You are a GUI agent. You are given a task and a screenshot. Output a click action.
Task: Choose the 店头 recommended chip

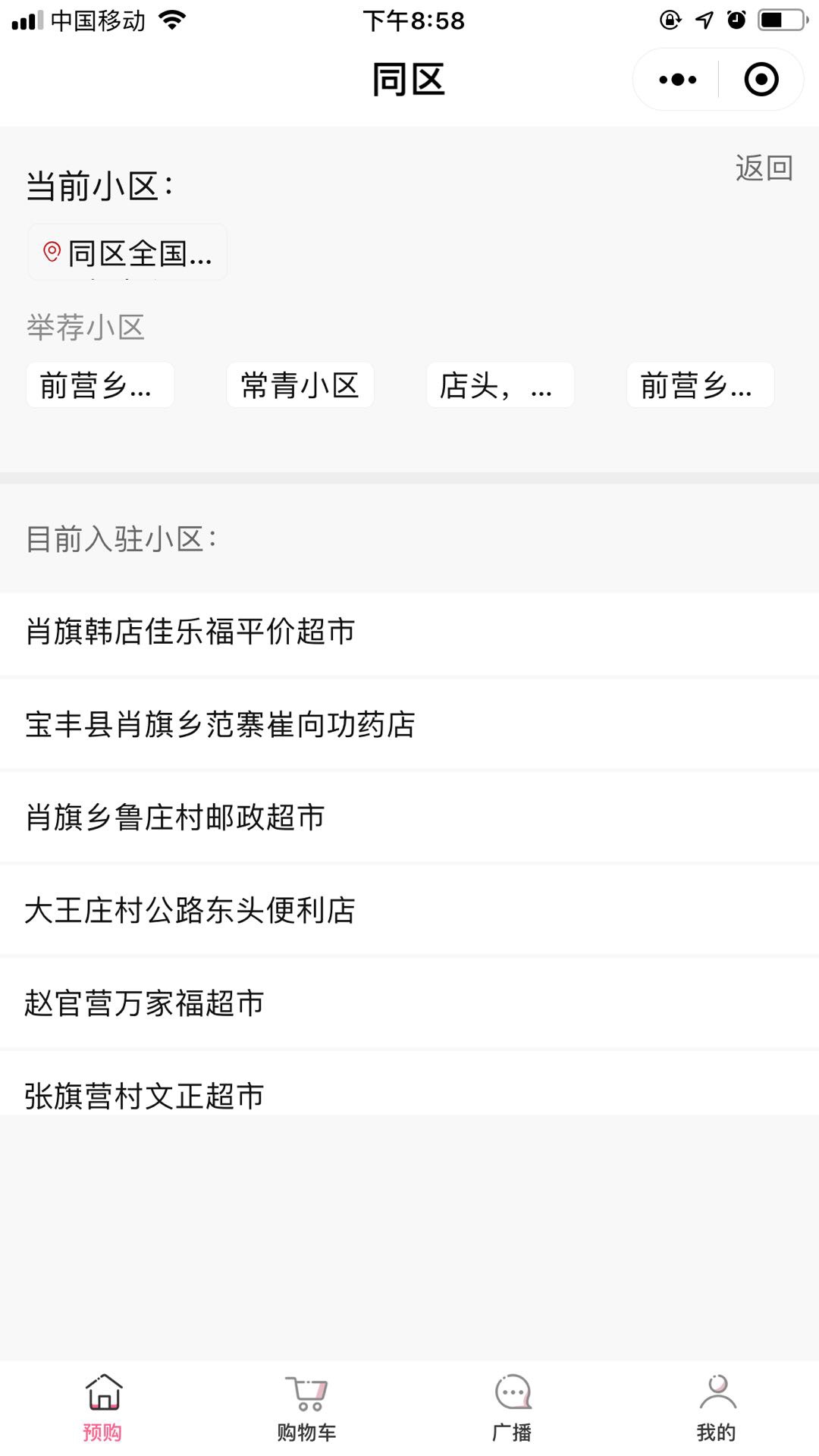click(x=500, y=385)
